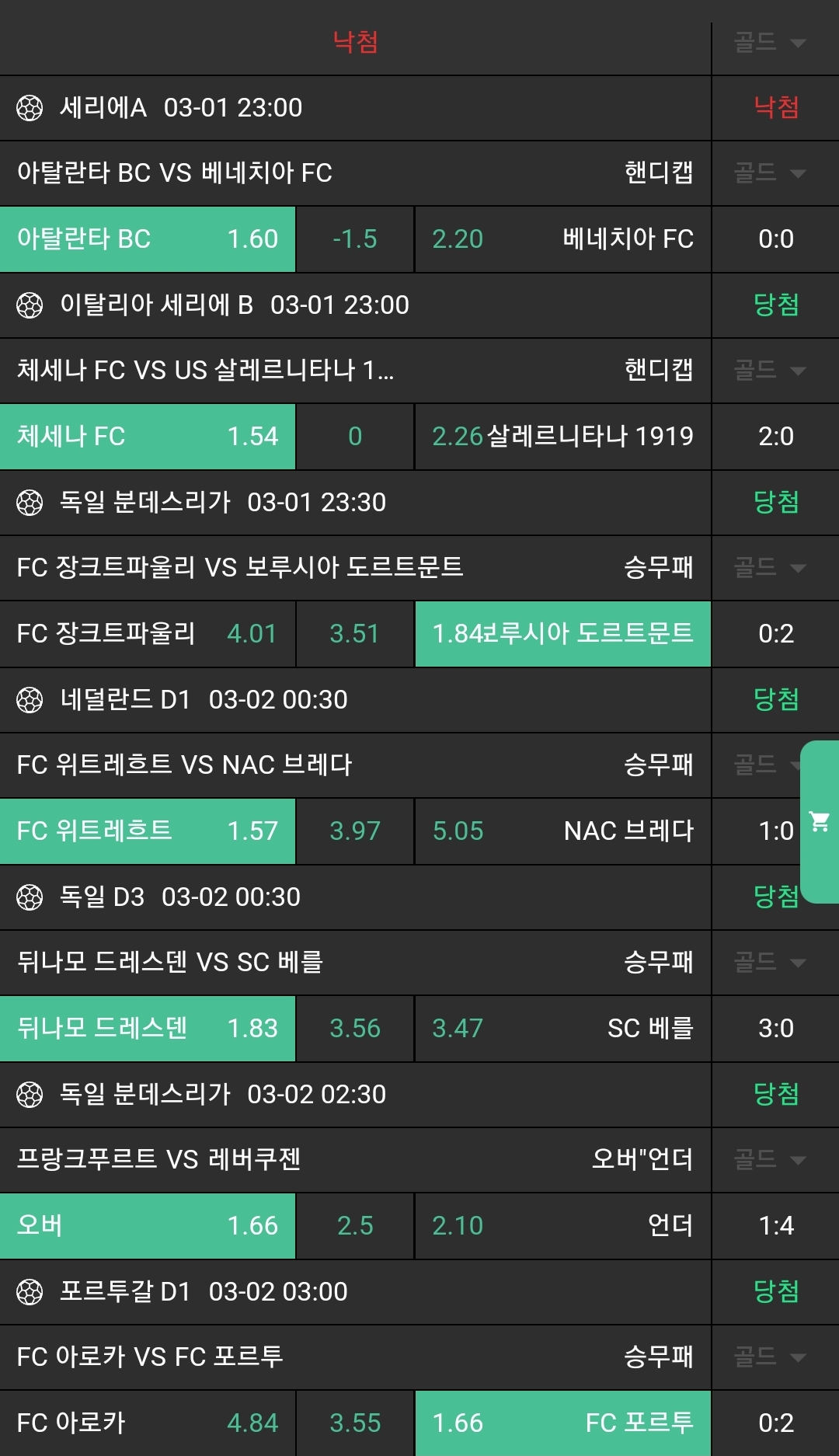
Task: Expand the 골드 dropdown at the top
Action: point(770,42)
